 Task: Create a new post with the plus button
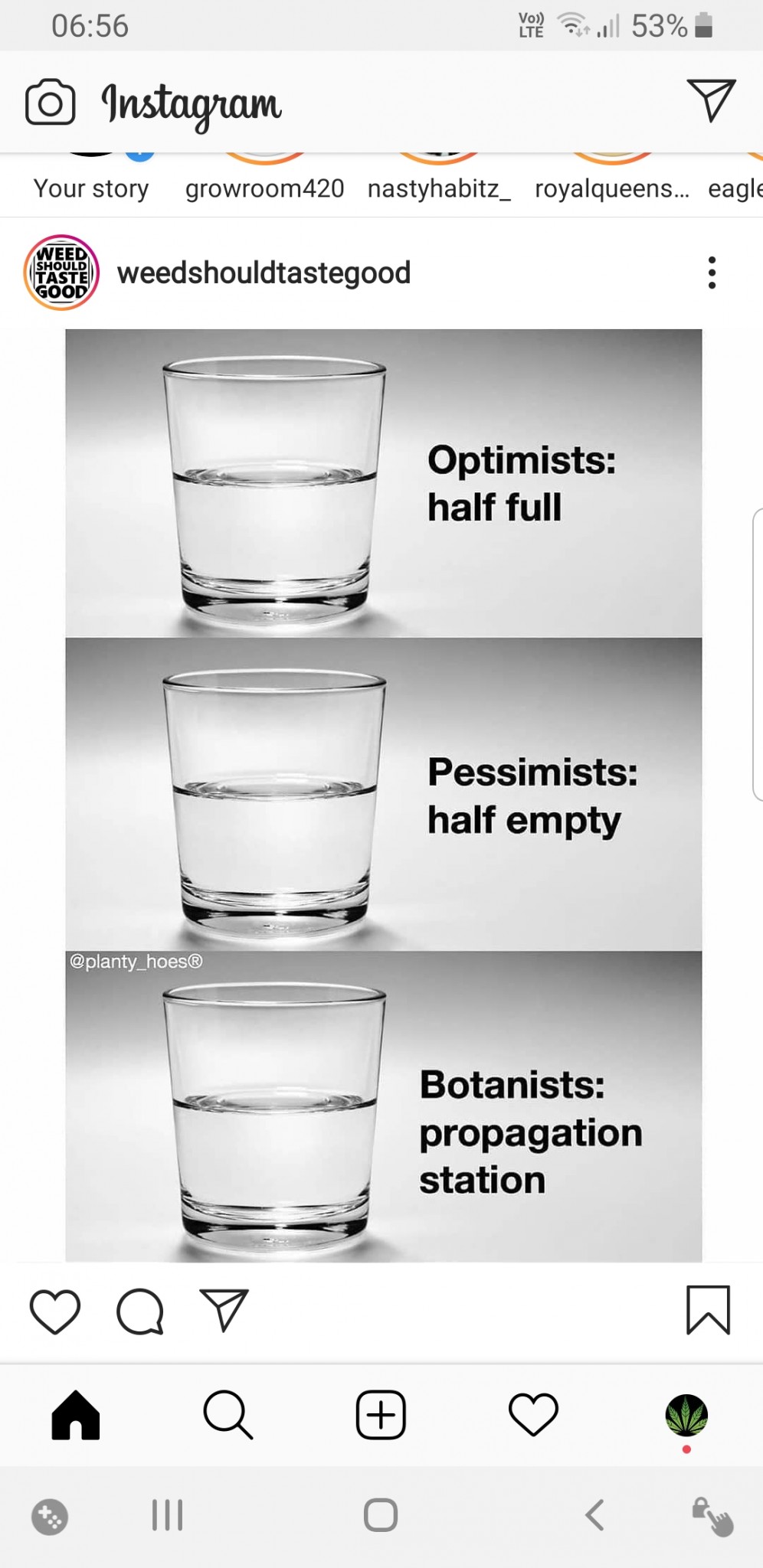(x=381, y=1414)
